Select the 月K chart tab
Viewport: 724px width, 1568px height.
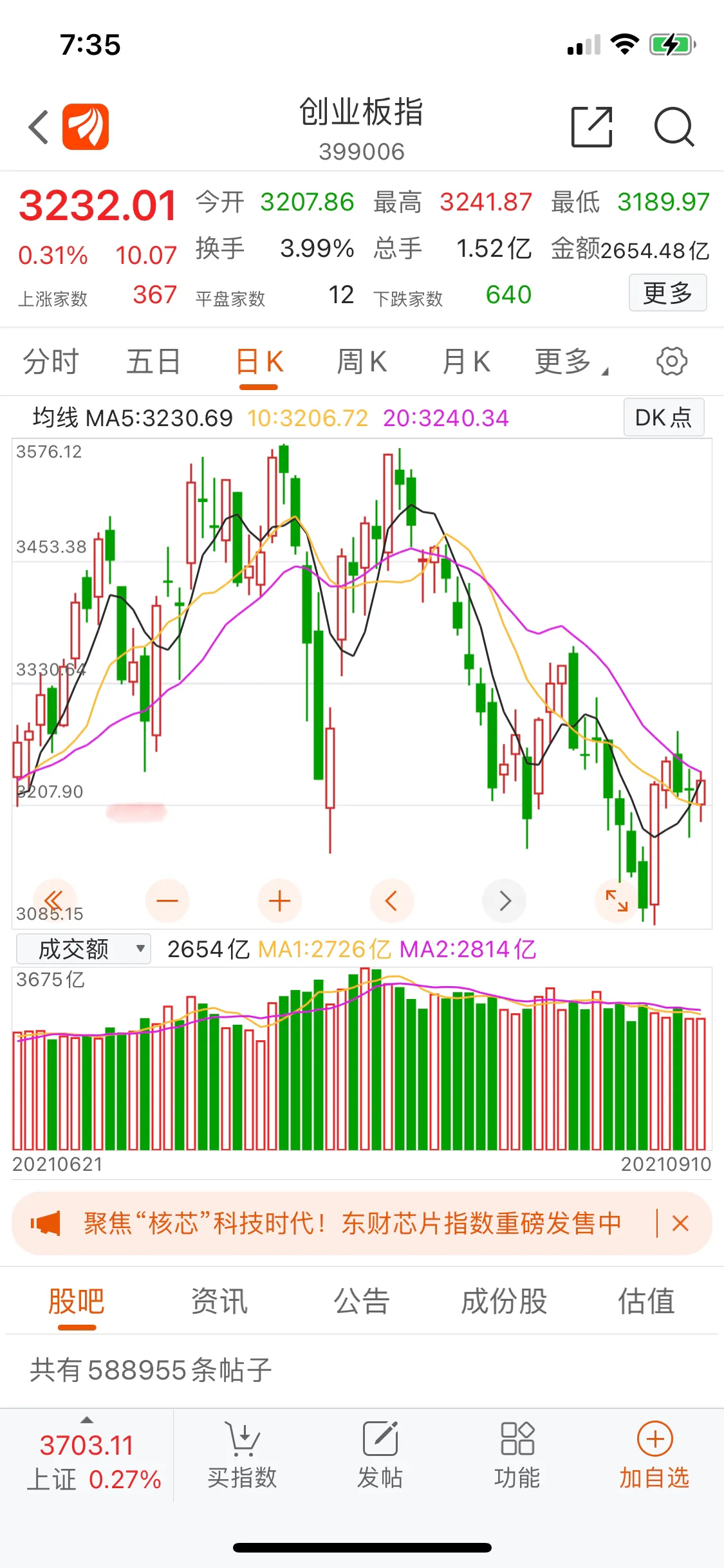point(466,362)
